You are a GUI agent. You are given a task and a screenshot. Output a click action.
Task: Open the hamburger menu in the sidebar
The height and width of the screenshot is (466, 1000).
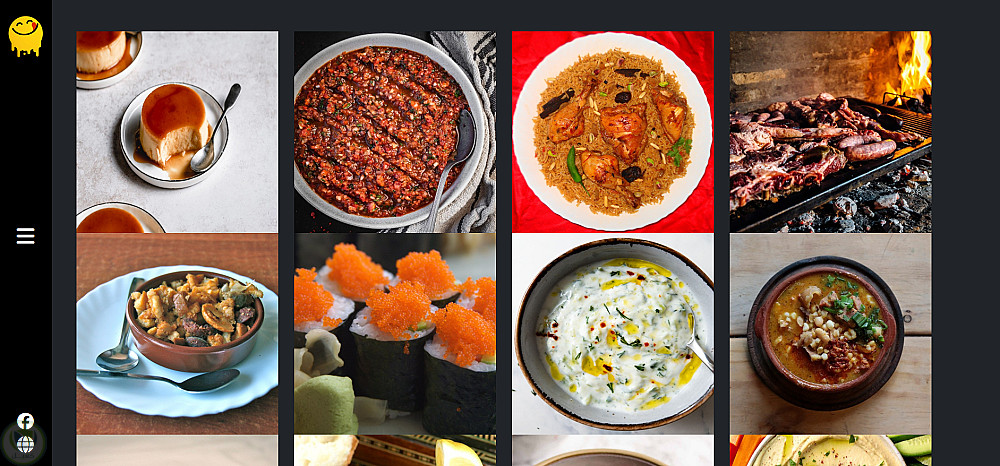click(x=26, y=236)
